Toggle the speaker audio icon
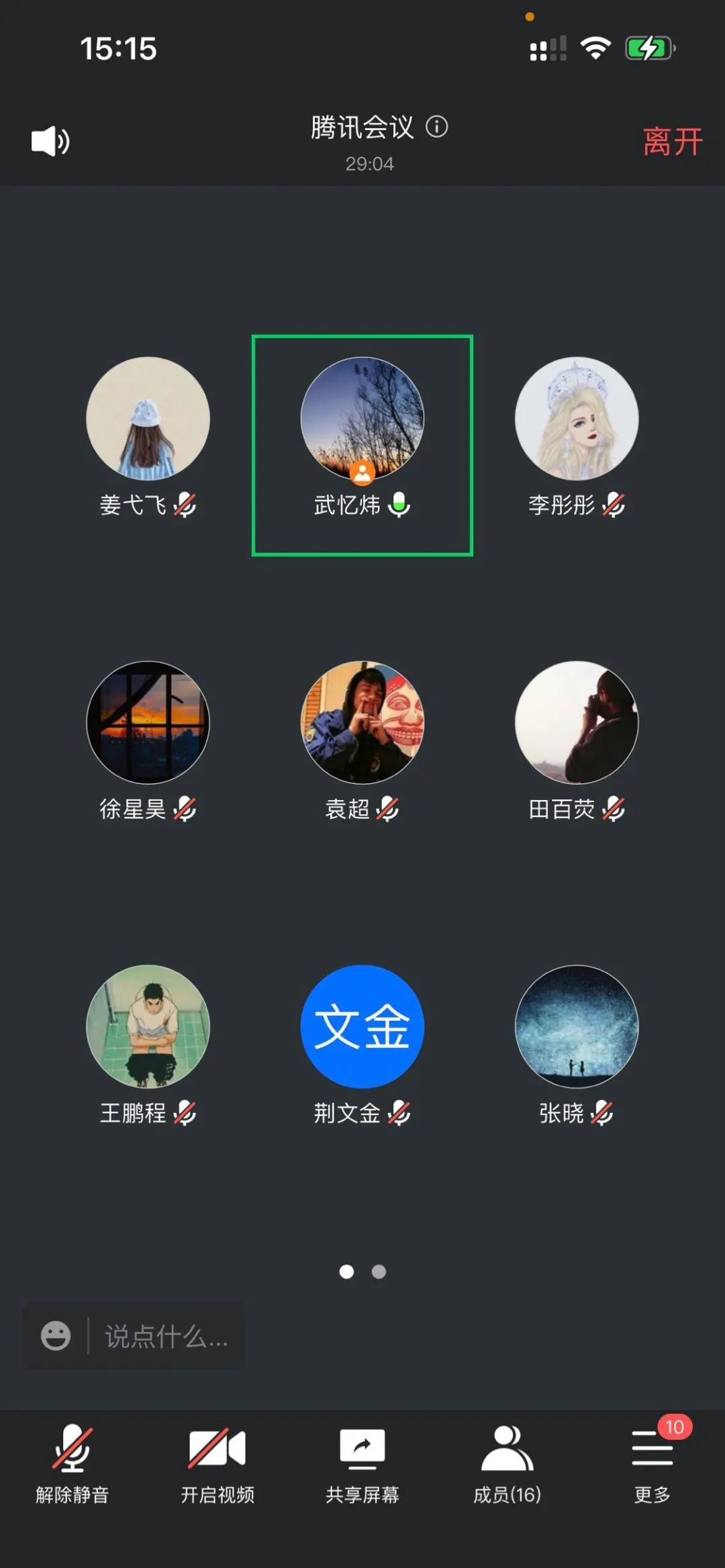The image size is (725, 1568). pyautogui.click(x=50, y=142)
